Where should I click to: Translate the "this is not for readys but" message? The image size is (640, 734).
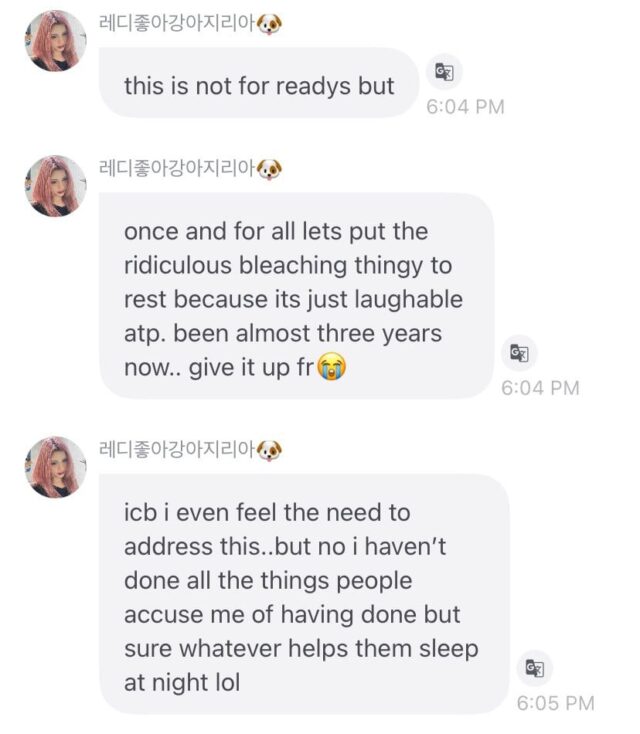coord(444,73)
